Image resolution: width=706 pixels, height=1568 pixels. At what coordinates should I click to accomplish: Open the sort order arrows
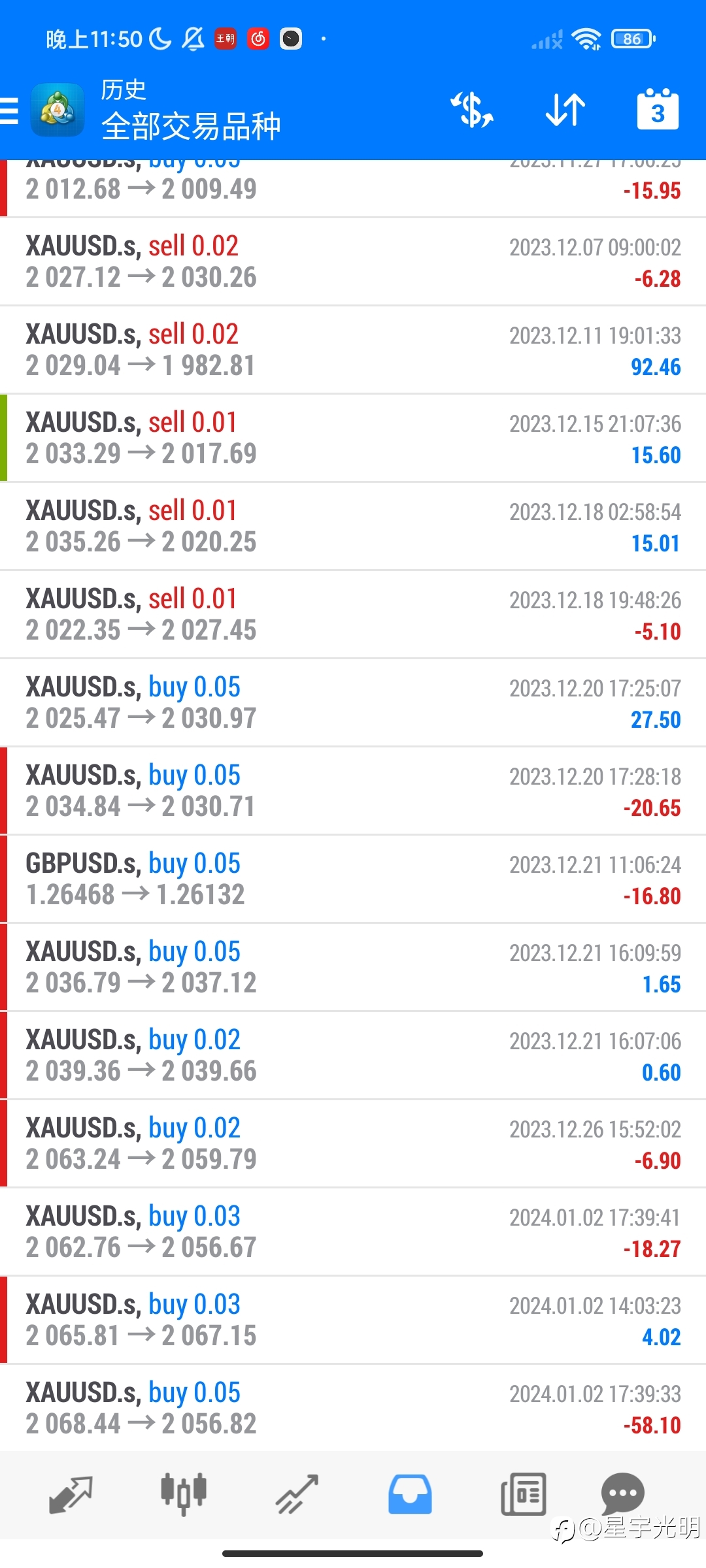click(565, 110)
